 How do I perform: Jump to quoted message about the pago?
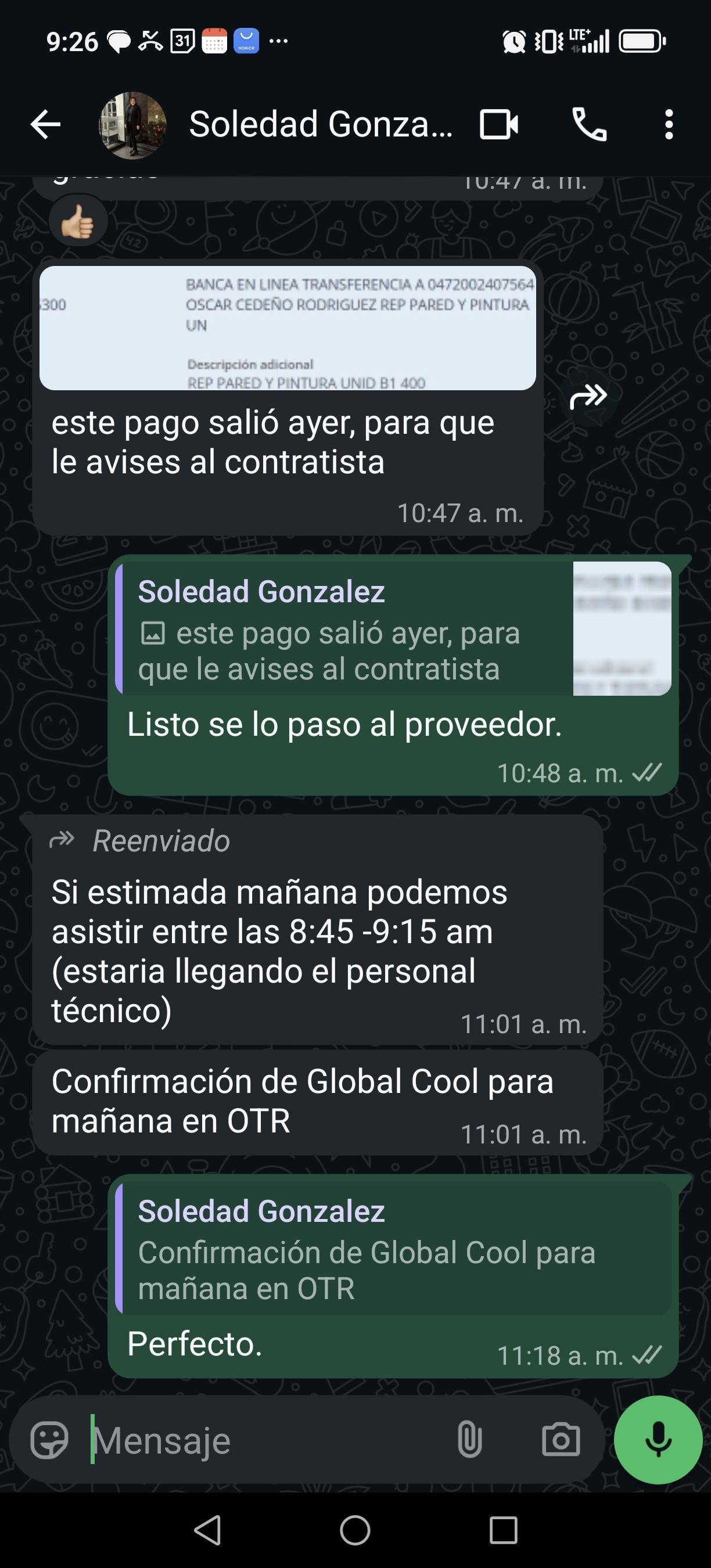[393, 629]
